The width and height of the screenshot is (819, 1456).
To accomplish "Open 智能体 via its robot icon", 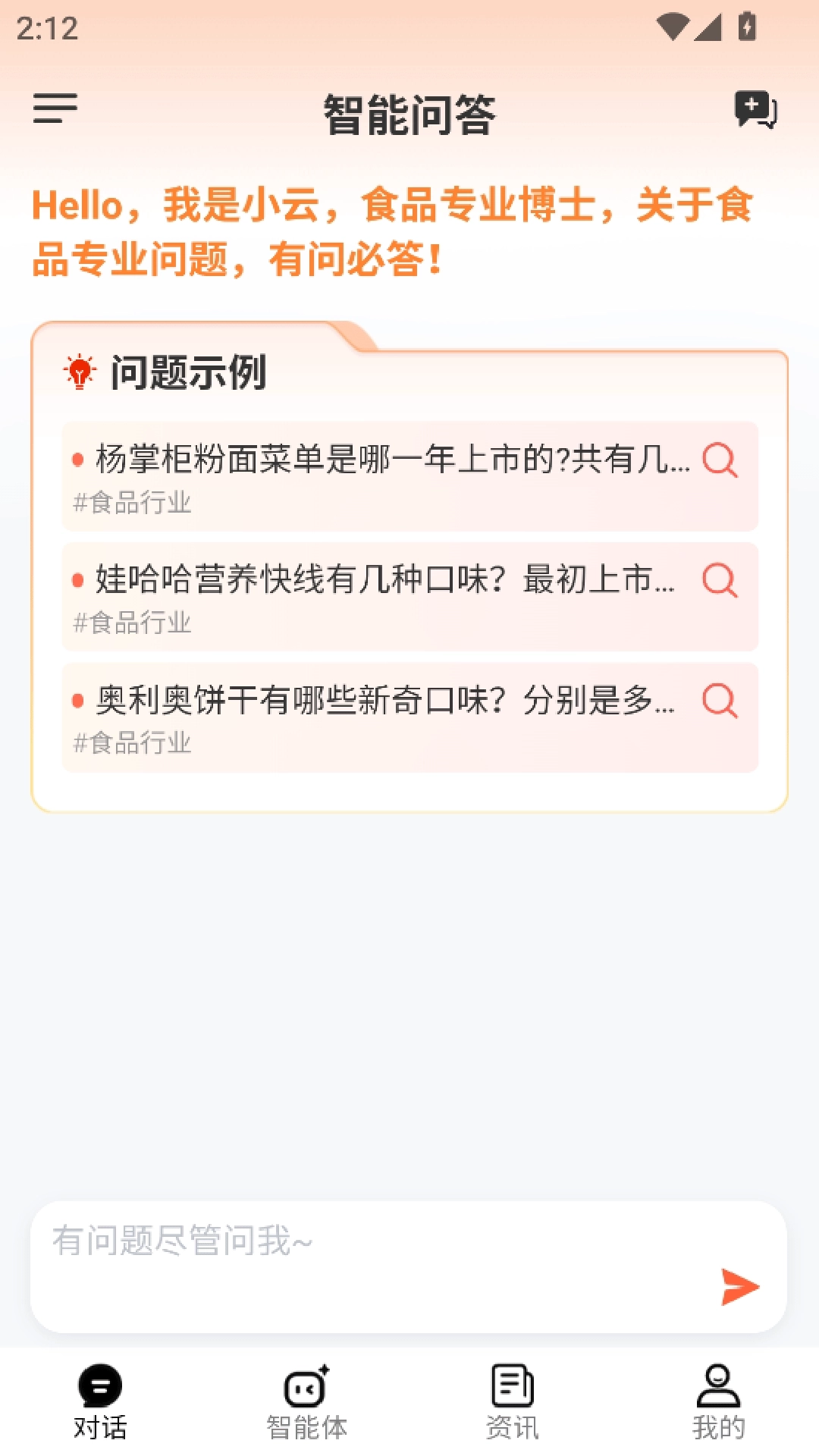I will (306, 1389).
